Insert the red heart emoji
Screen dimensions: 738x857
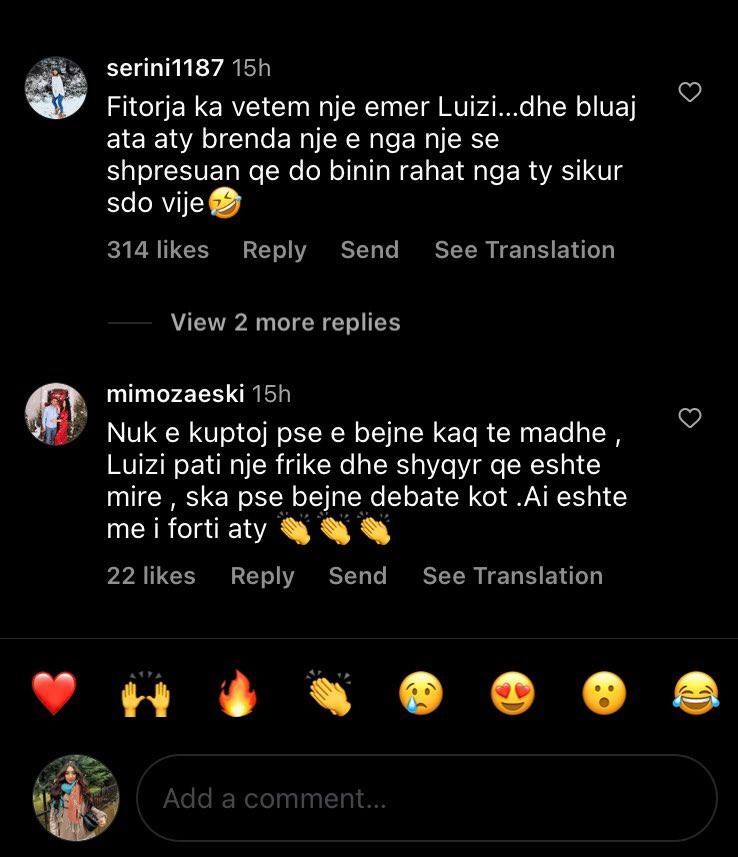(x=54, y=693)
